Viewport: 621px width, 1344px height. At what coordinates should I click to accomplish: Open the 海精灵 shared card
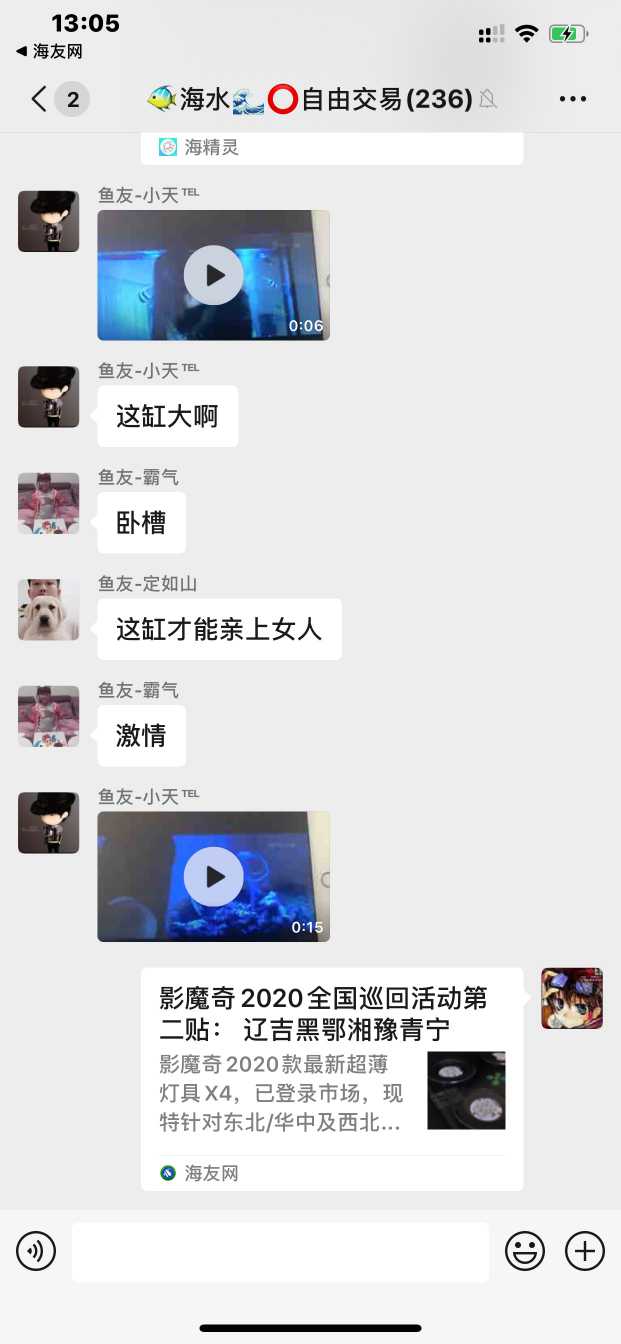point(331,148)
